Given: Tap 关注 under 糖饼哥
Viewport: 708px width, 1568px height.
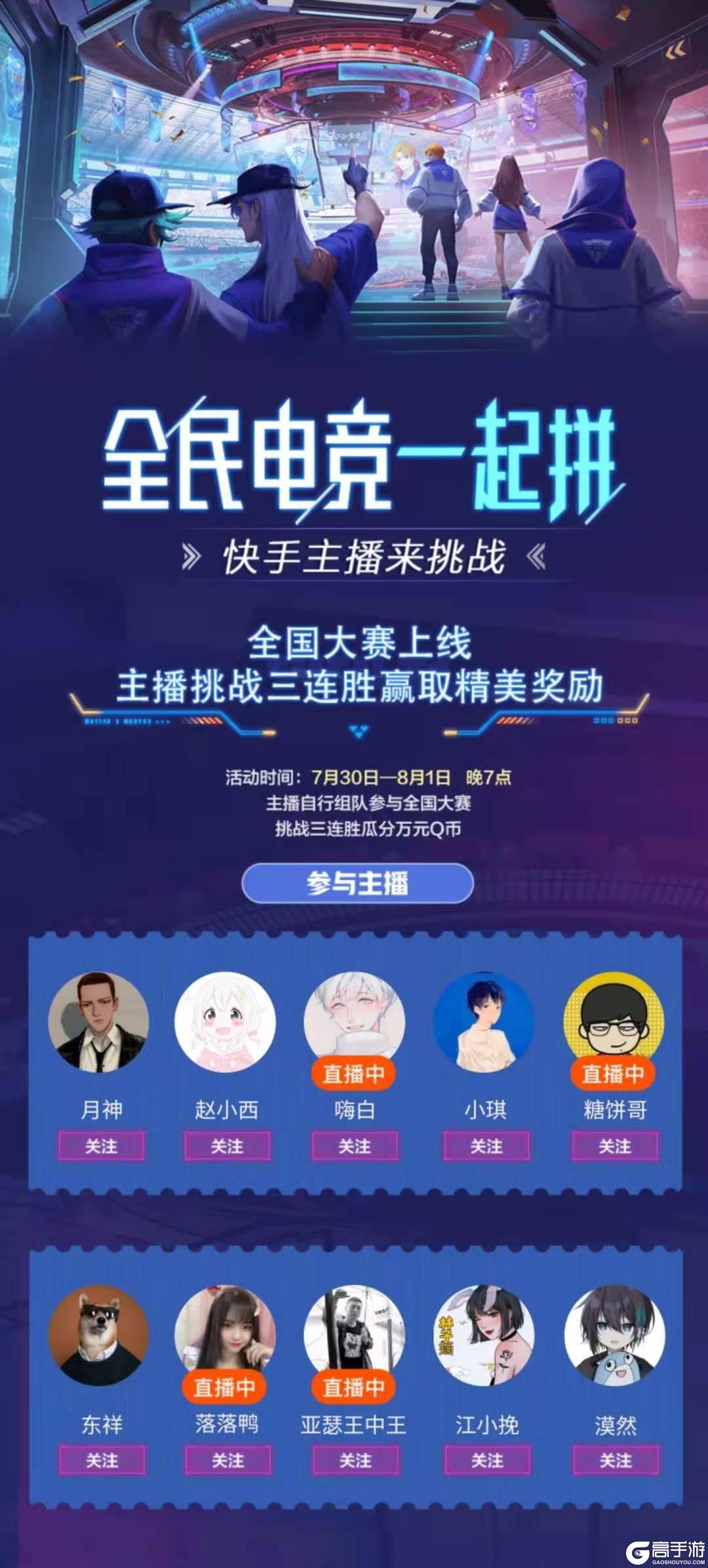Looking at the screenshot, I should coord(615,1146).
